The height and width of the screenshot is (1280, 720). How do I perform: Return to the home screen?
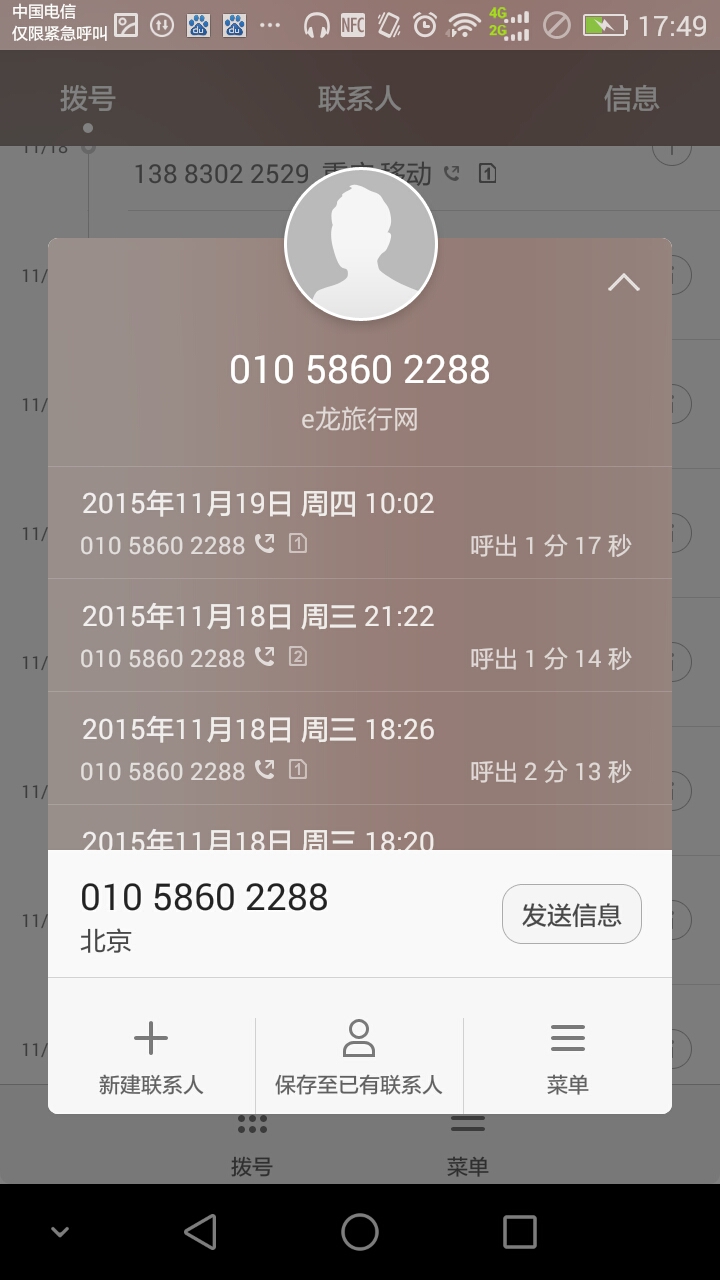click(x=360, y=1232)
